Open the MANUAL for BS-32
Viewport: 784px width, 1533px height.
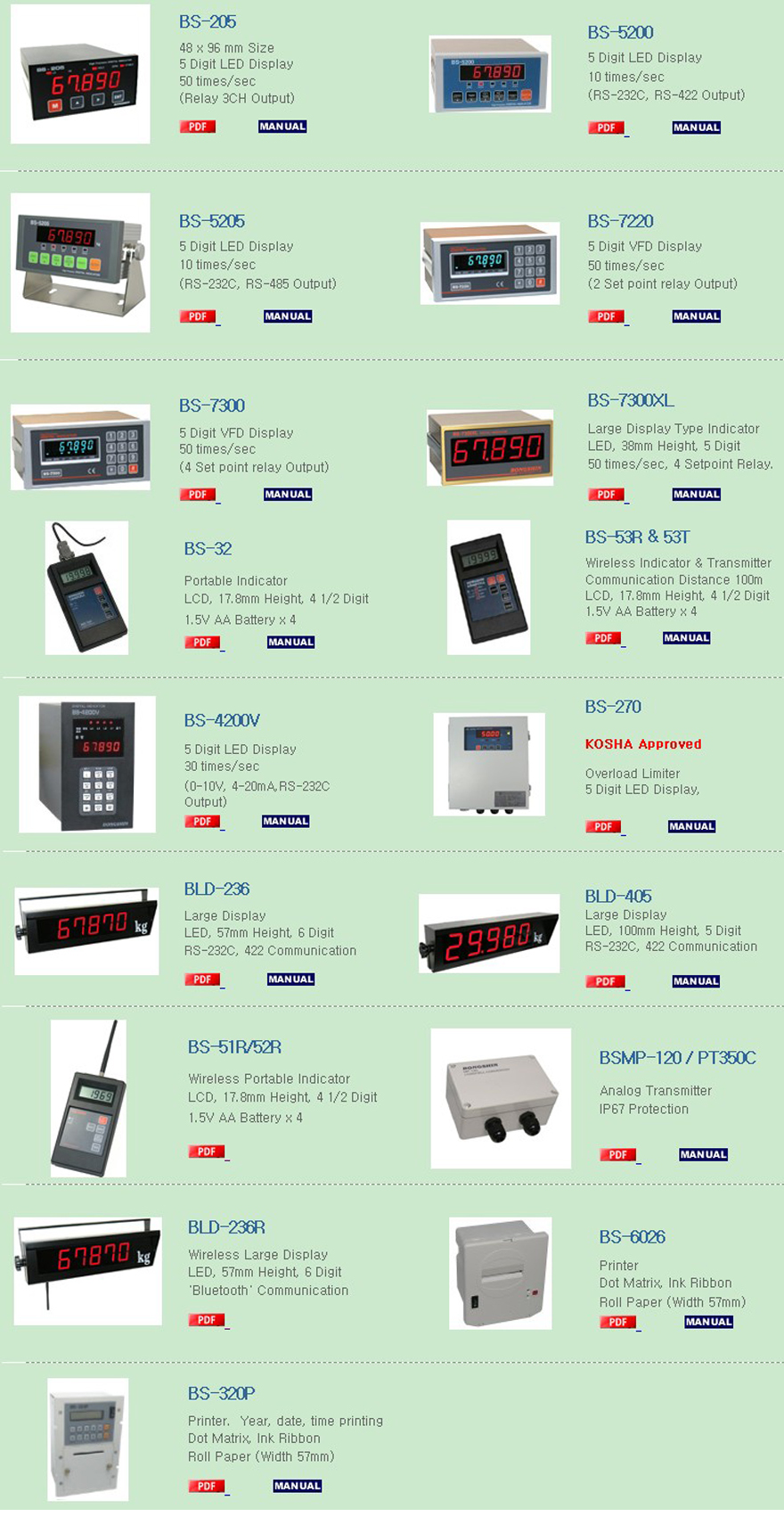tap(290, 642)
